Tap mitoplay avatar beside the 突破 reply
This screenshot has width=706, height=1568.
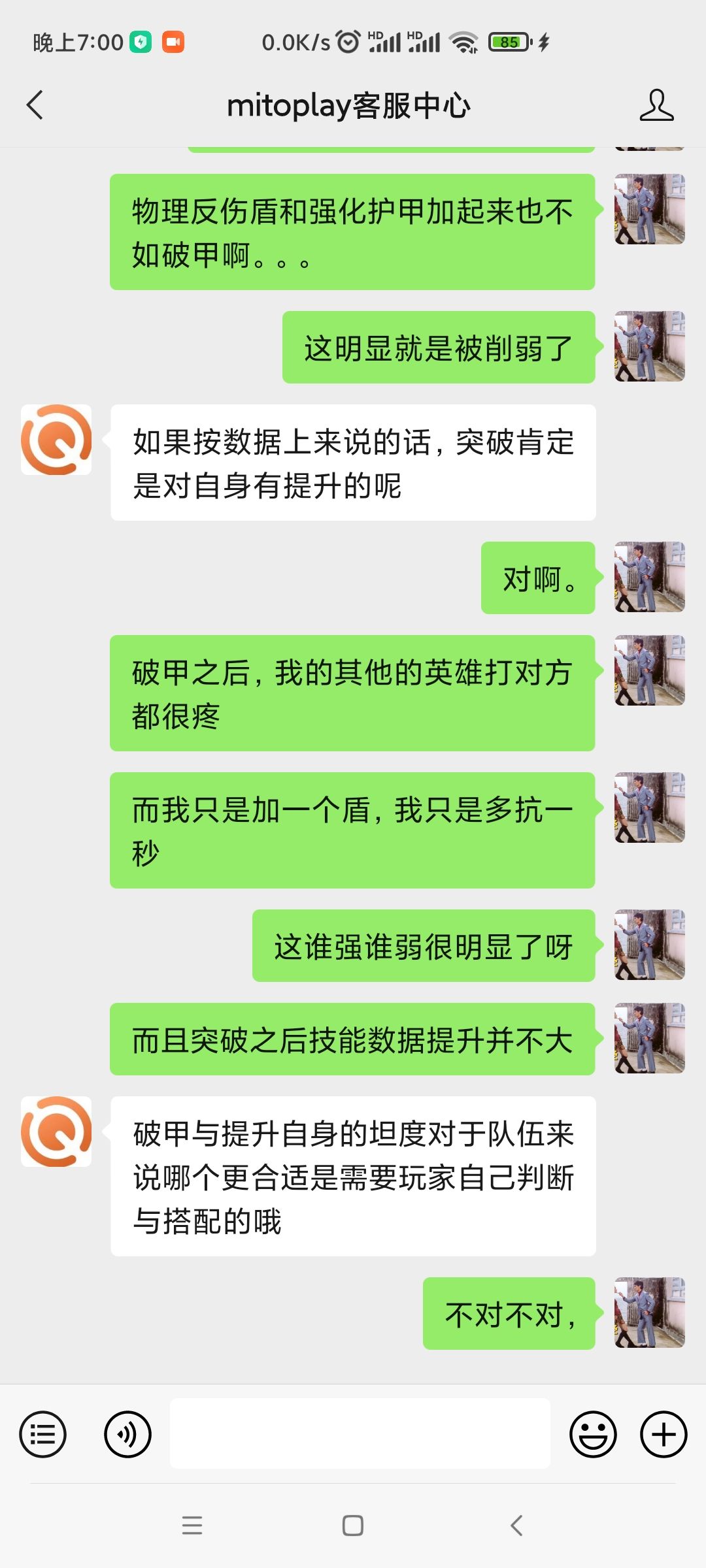(58, 444)
